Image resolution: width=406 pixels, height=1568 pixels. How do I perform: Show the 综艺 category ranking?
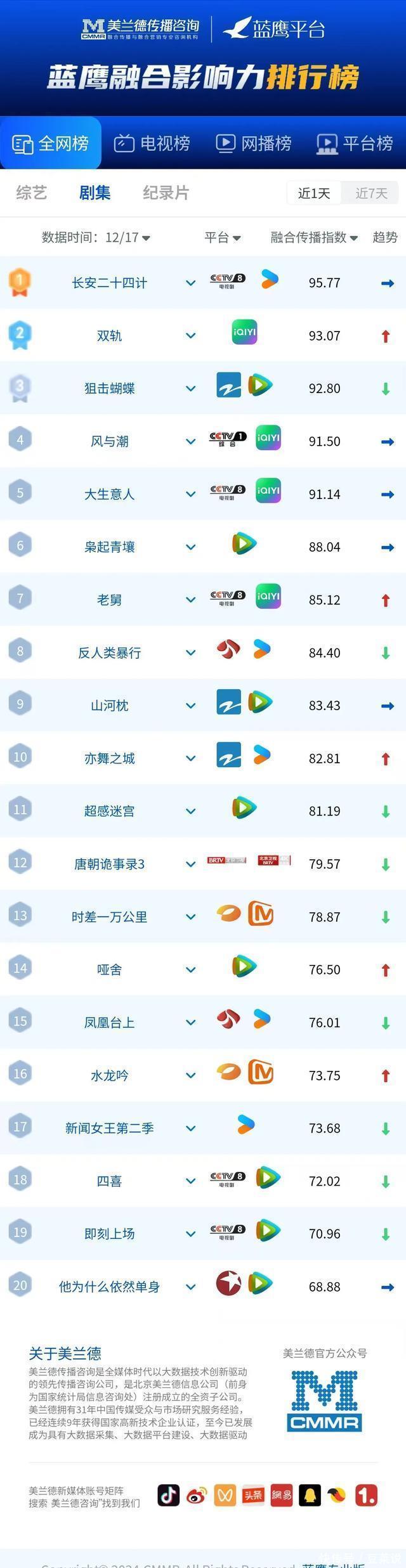32,193
